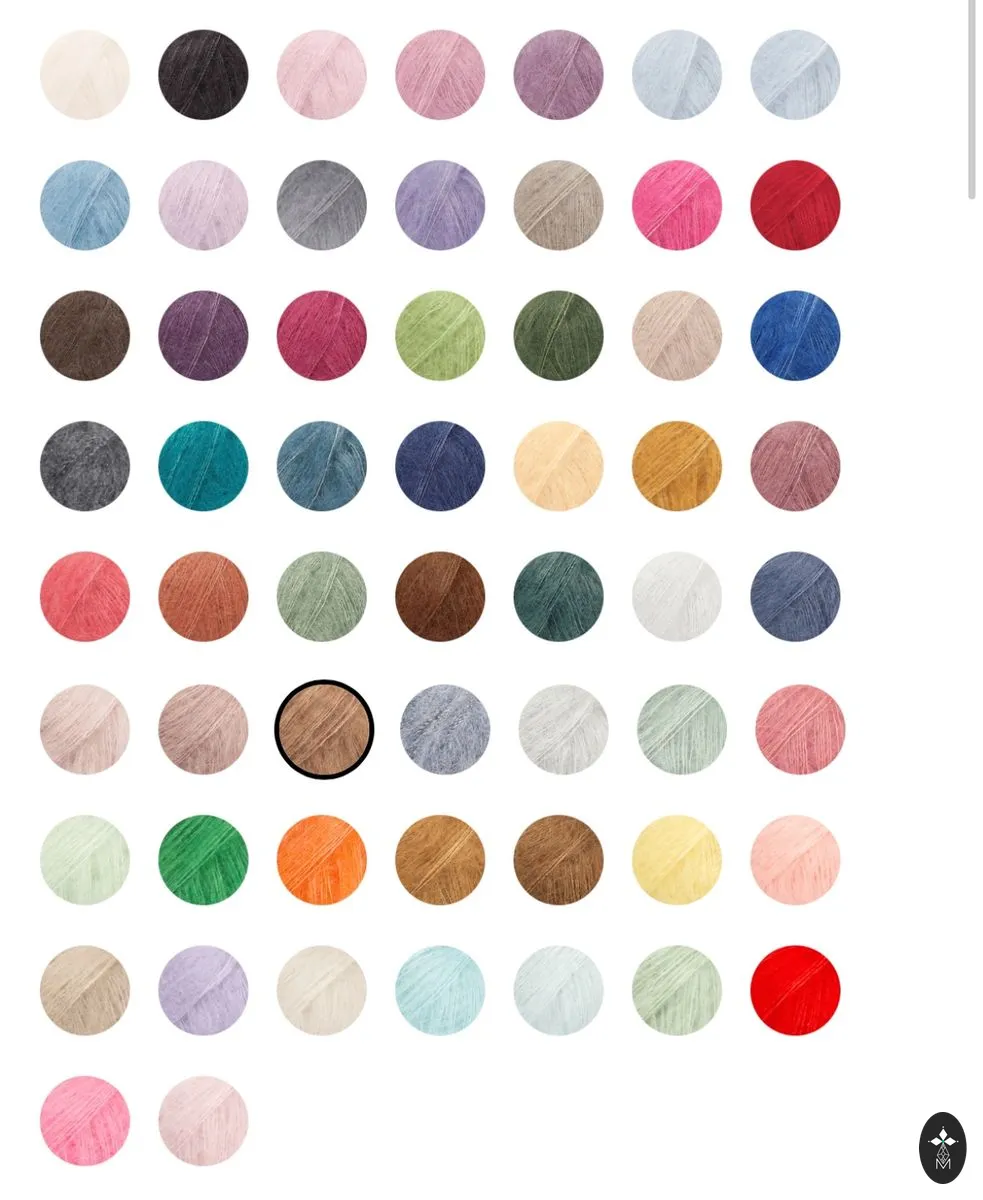
Task: Choose the lime green yarn swatch
Action: point(440,336)
